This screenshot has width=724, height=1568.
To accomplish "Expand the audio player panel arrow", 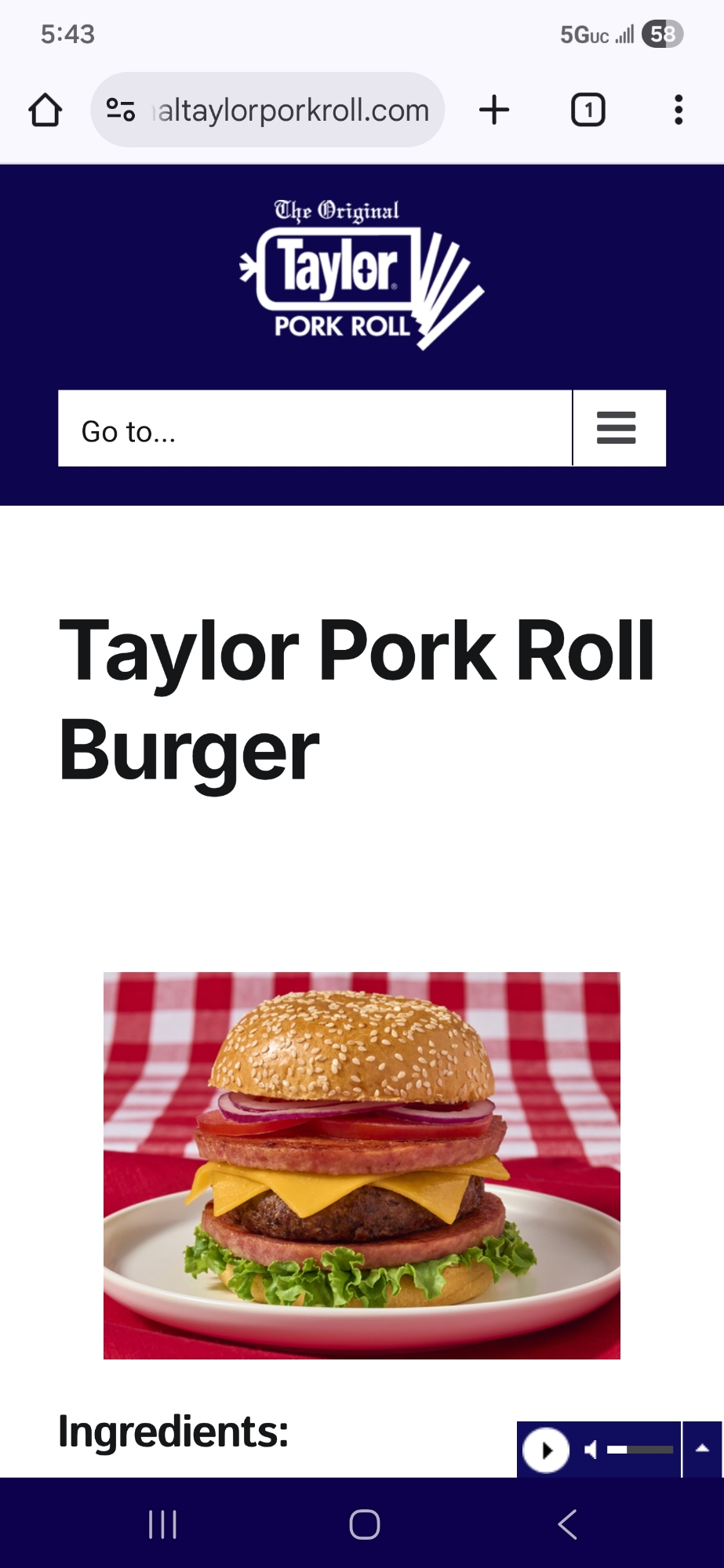I will tap(703, 1449).
